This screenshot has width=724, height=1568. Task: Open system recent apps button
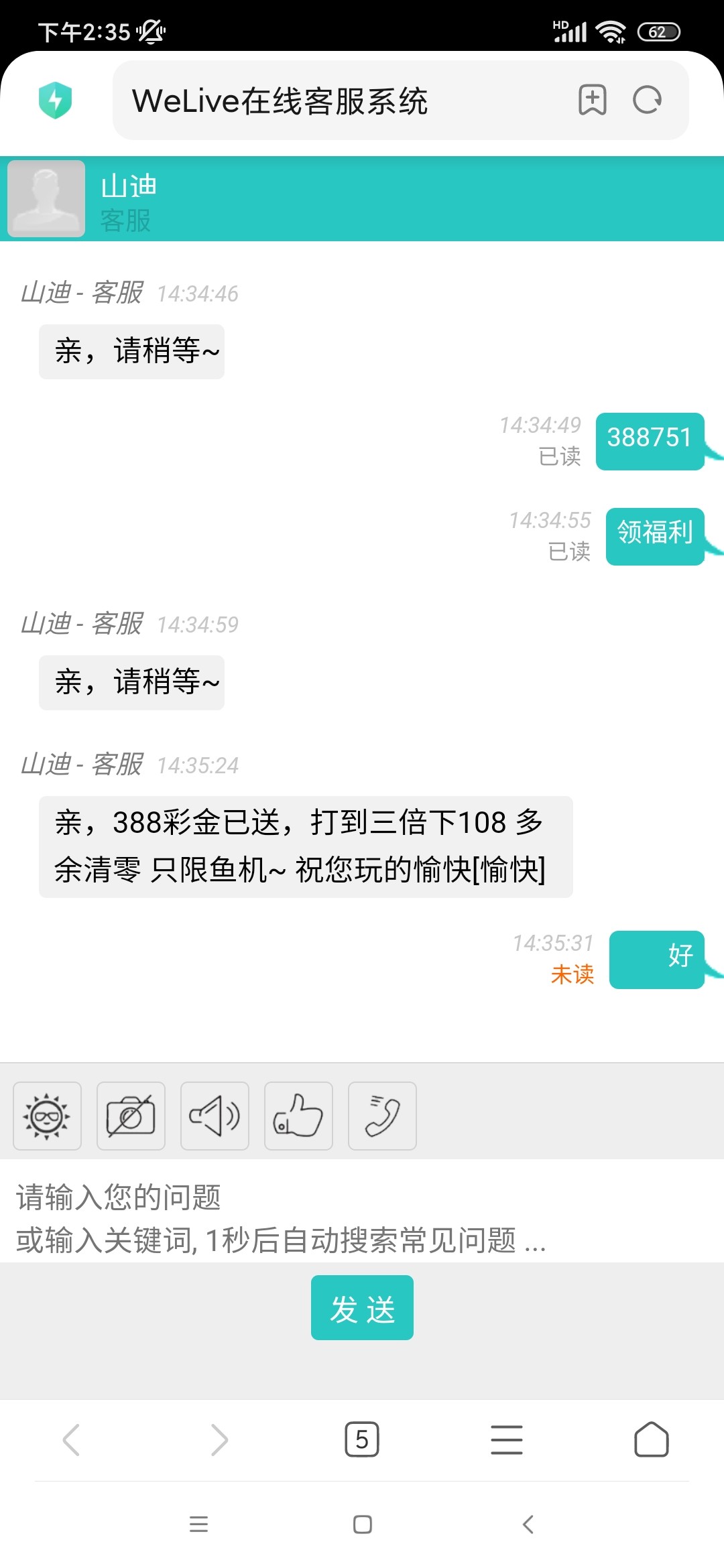point(198,1524)
